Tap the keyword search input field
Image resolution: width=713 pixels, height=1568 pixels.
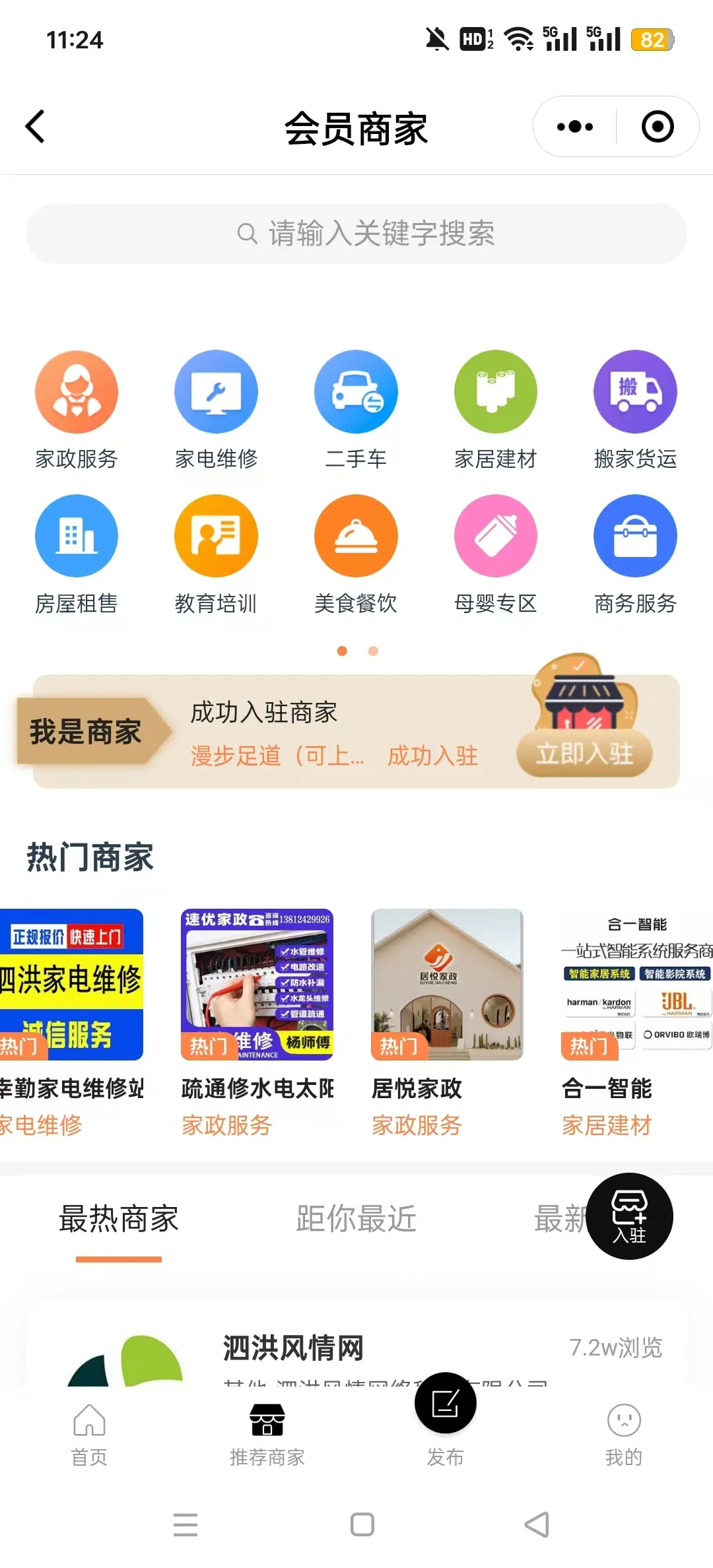pyautogui.click(x=356, y=233)
